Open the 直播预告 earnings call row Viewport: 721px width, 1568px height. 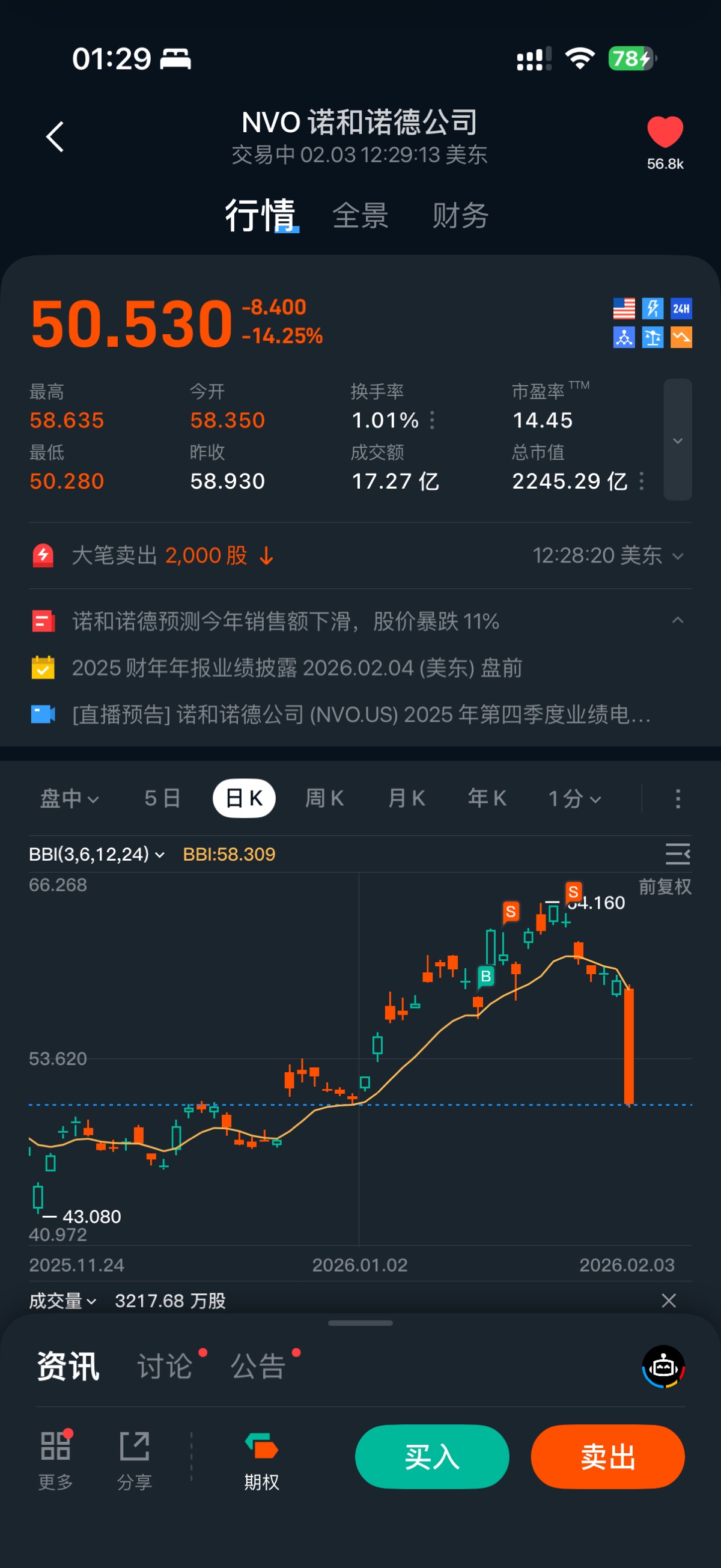click(x=362, y=714)
